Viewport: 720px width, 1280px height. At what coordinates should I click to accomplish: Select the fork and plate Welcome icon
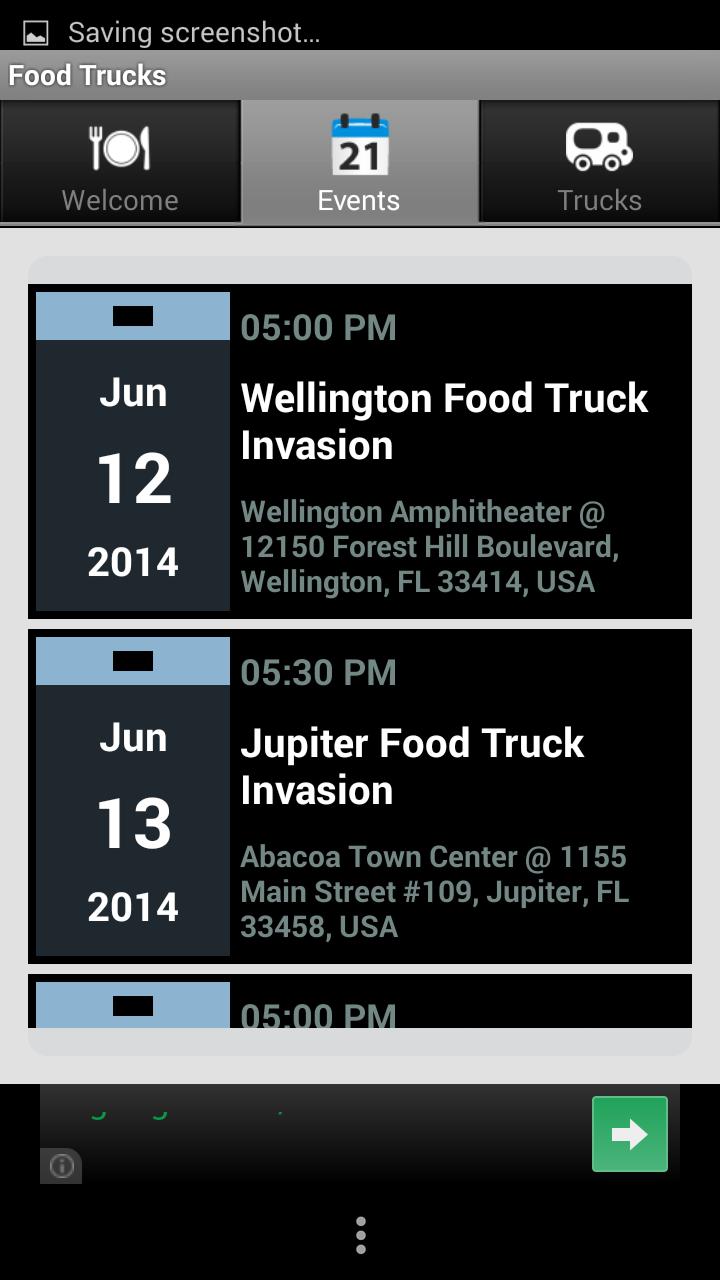[x=119, y=146]
